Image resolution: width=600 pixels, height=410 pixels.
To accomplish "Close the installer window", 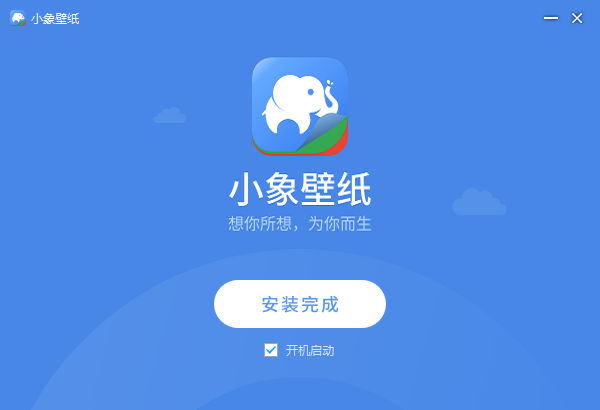I will pos(577,18).
